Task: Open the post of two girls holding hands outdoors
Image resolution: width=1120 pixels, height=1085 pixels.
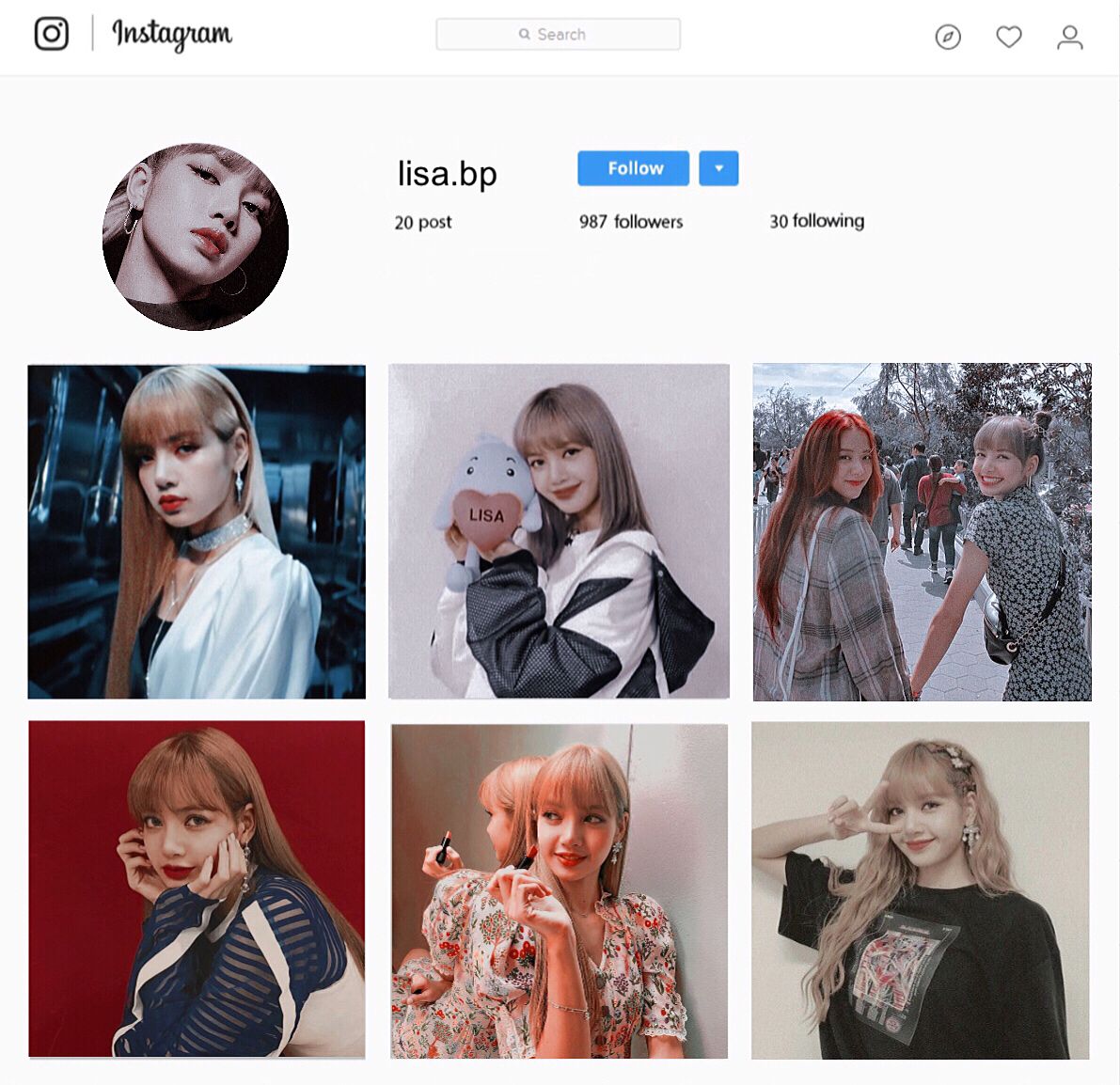Action: pyautogui.click(x=922, y=531)
